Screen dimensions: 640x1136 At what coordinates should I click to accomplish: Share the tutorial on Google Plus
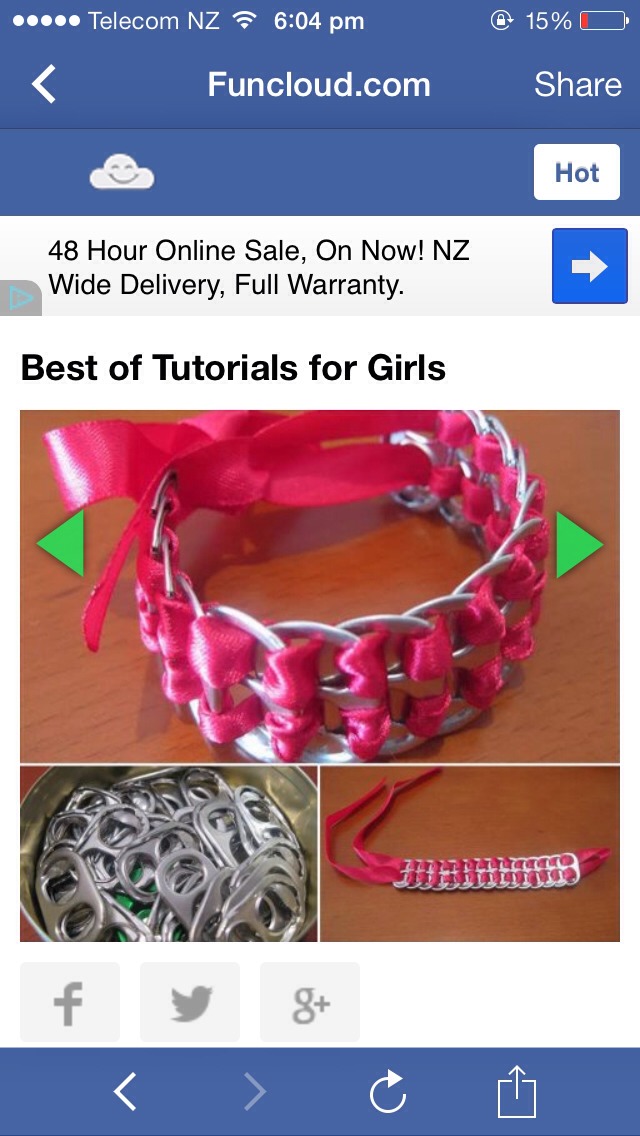tap(310, 1002)
